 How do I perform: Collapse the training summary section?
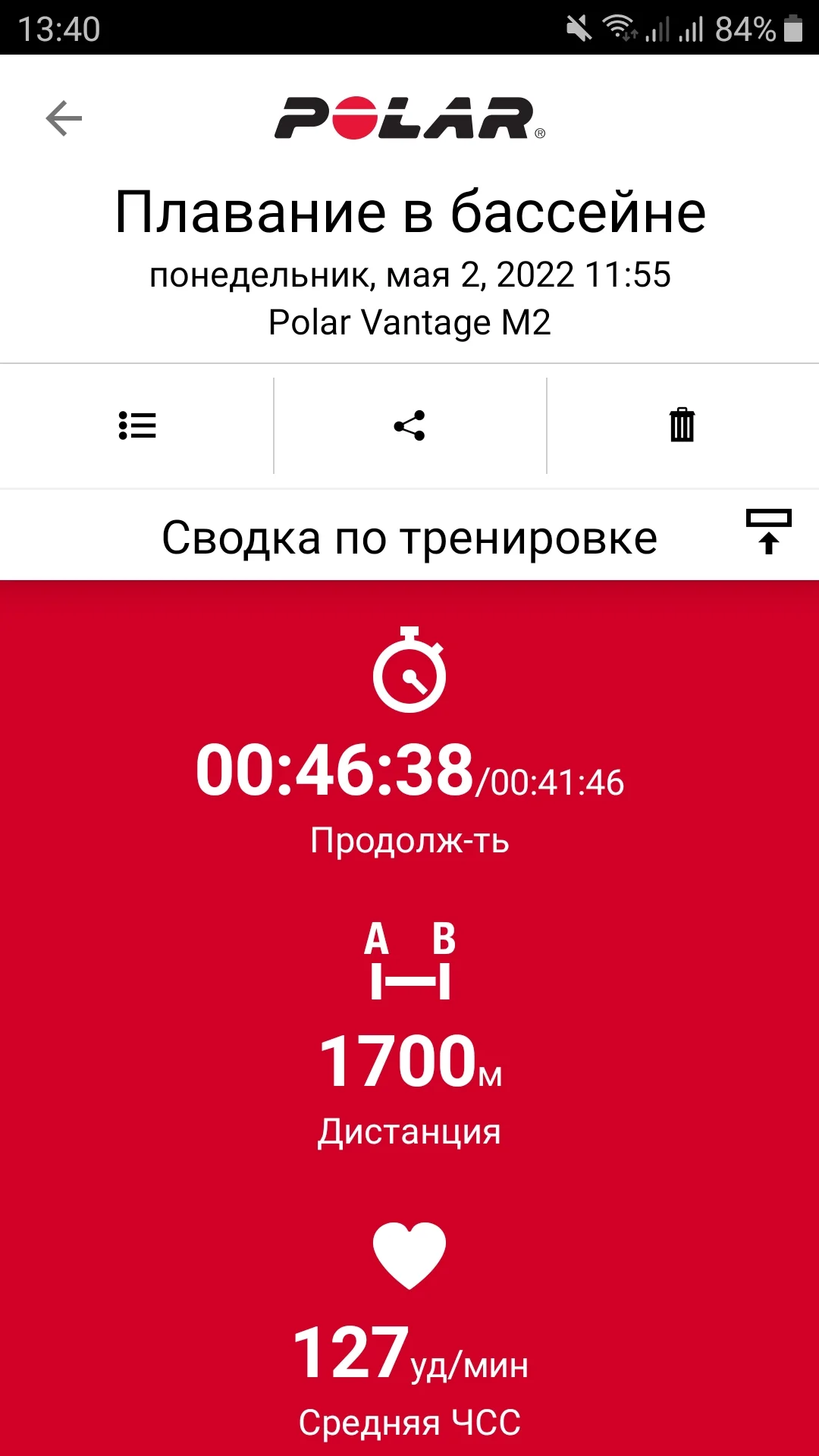(769, 532)
